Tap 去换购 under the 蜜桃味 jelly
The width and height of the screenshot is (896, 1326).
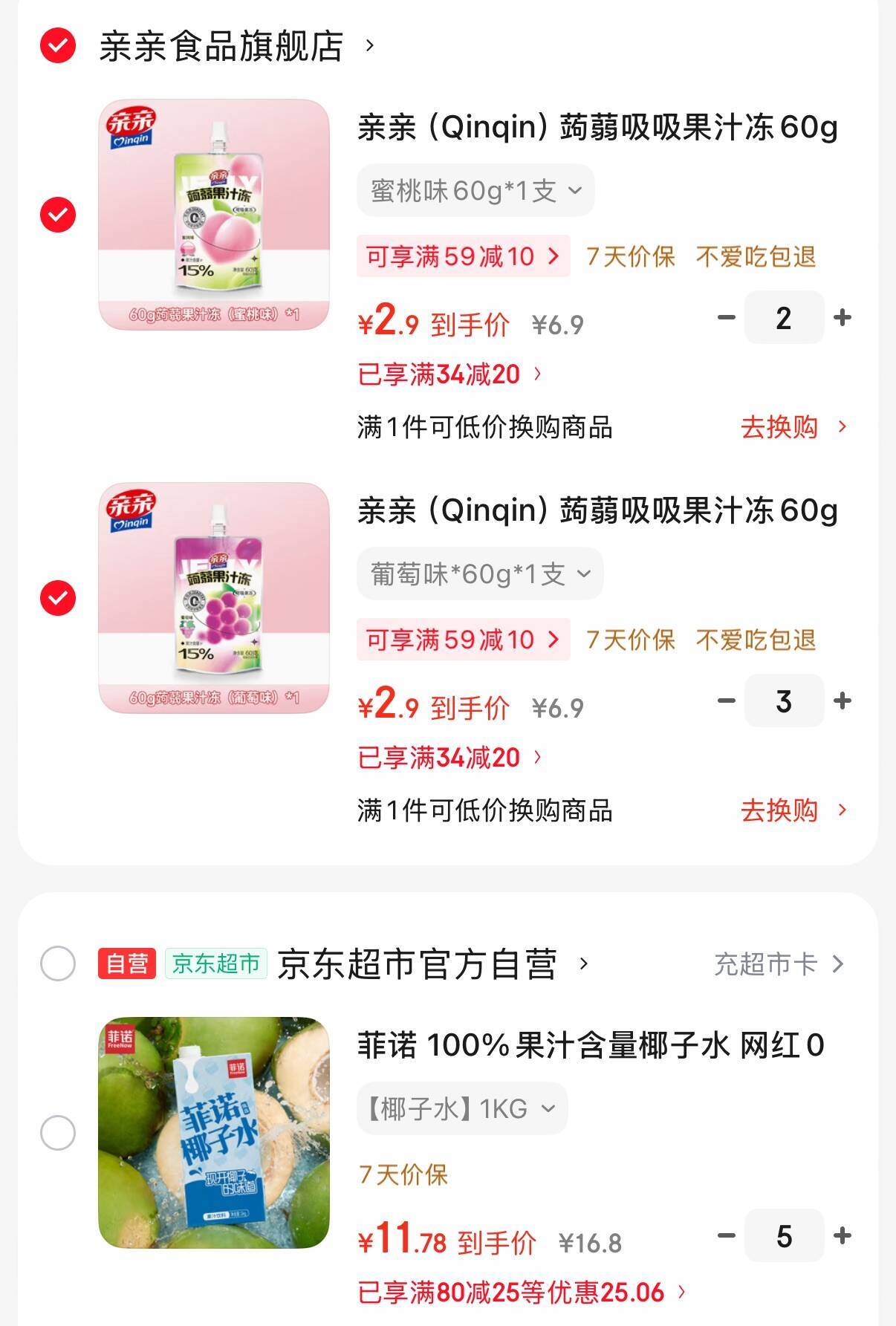pyautogui.click(x=793, y=427)
